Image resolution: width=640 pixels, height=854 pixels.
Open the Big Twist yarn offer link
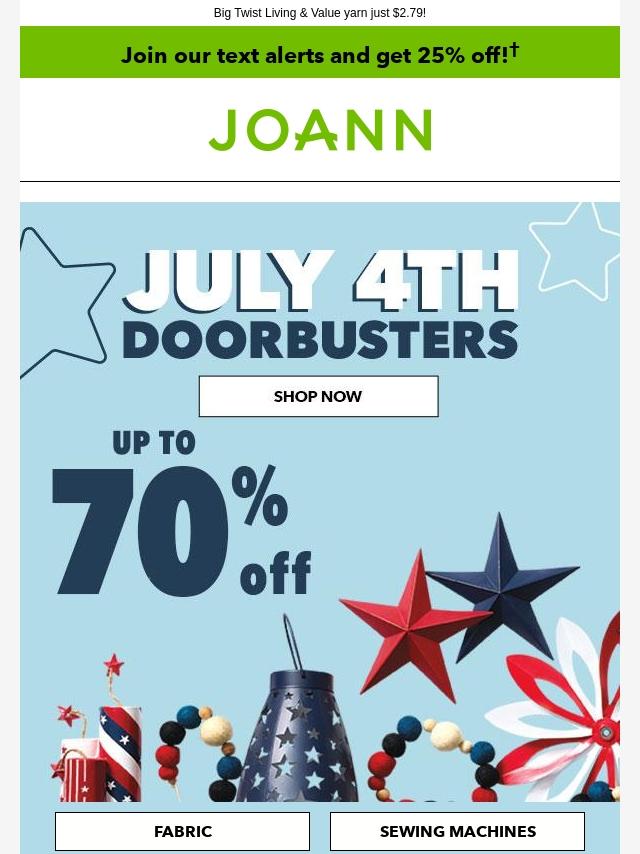[x=320, y=13]
